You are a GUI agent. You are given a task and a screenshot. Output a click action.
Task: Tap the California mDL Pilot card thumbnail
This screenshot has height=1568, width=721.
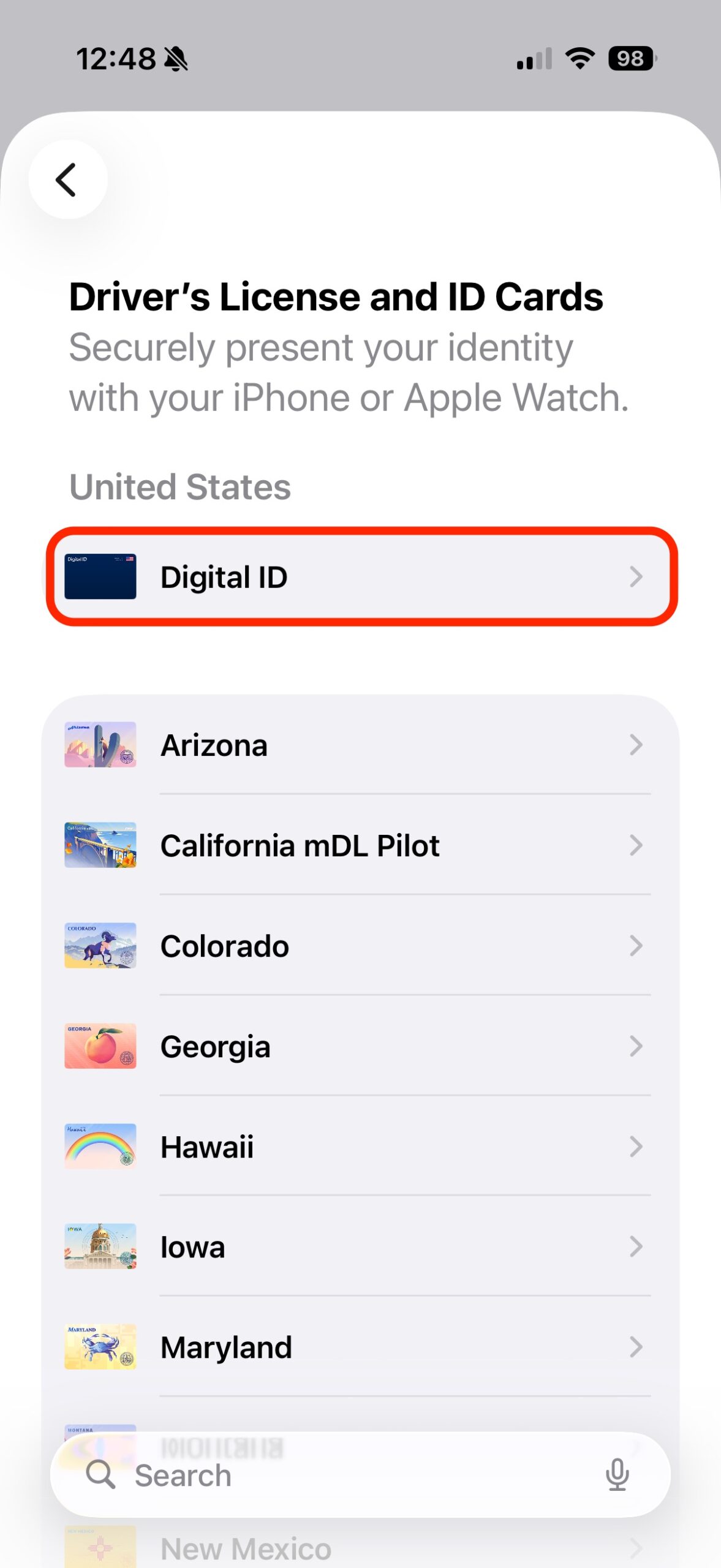coord(100,845)
